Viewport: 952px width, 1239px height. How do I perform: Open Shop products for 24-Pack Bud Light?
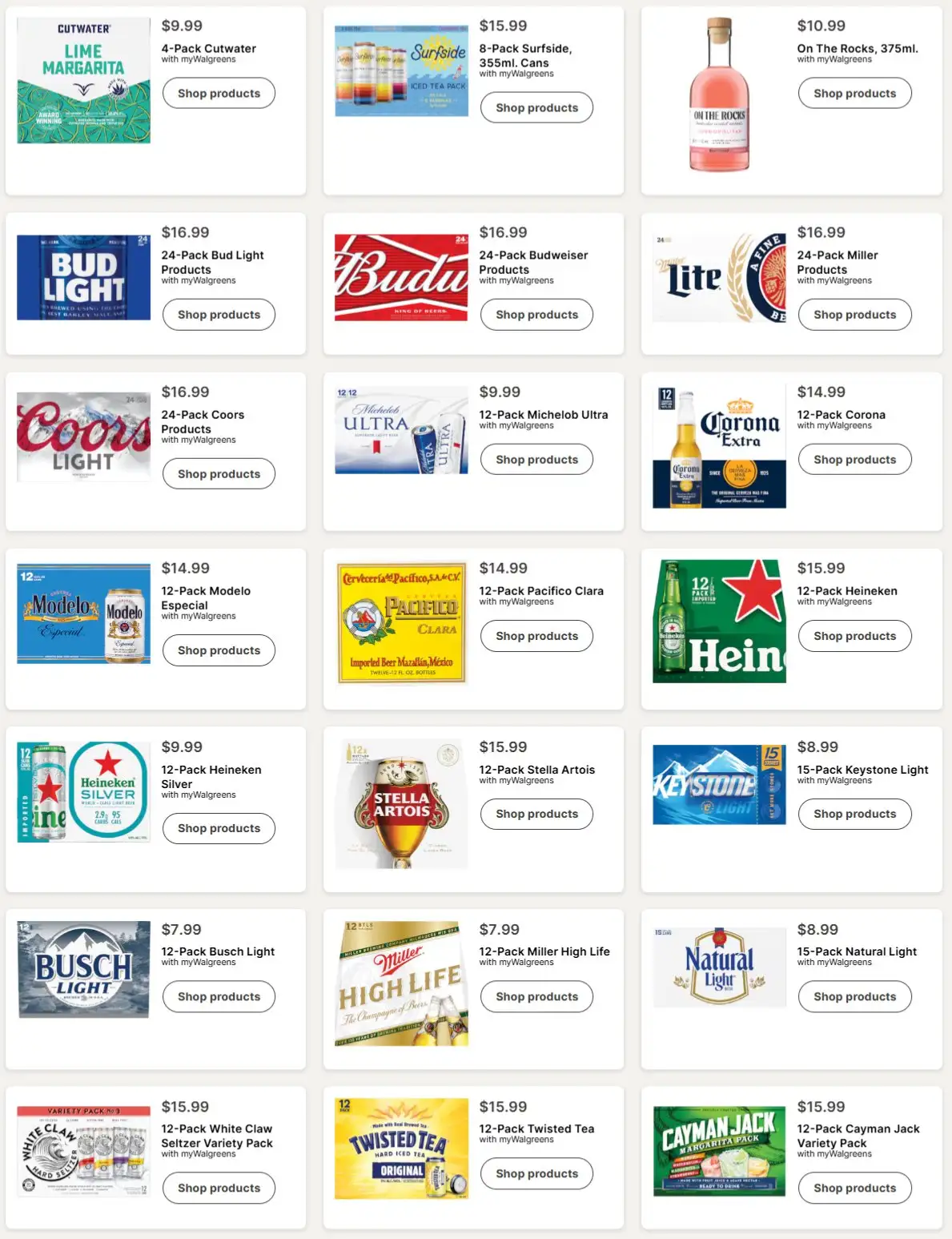coord(219,315)
